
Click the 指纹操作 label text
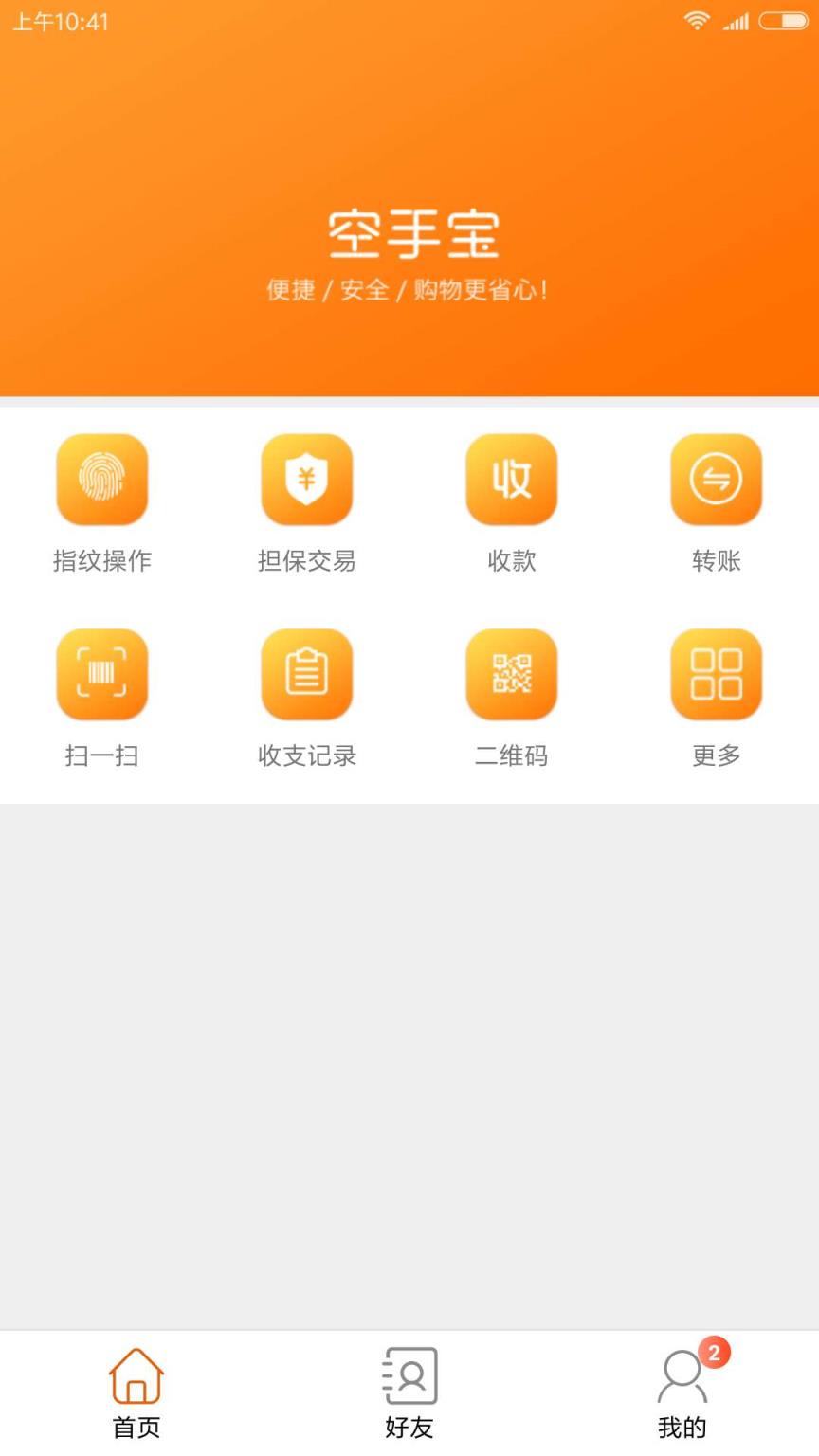[x=101, y=560]
